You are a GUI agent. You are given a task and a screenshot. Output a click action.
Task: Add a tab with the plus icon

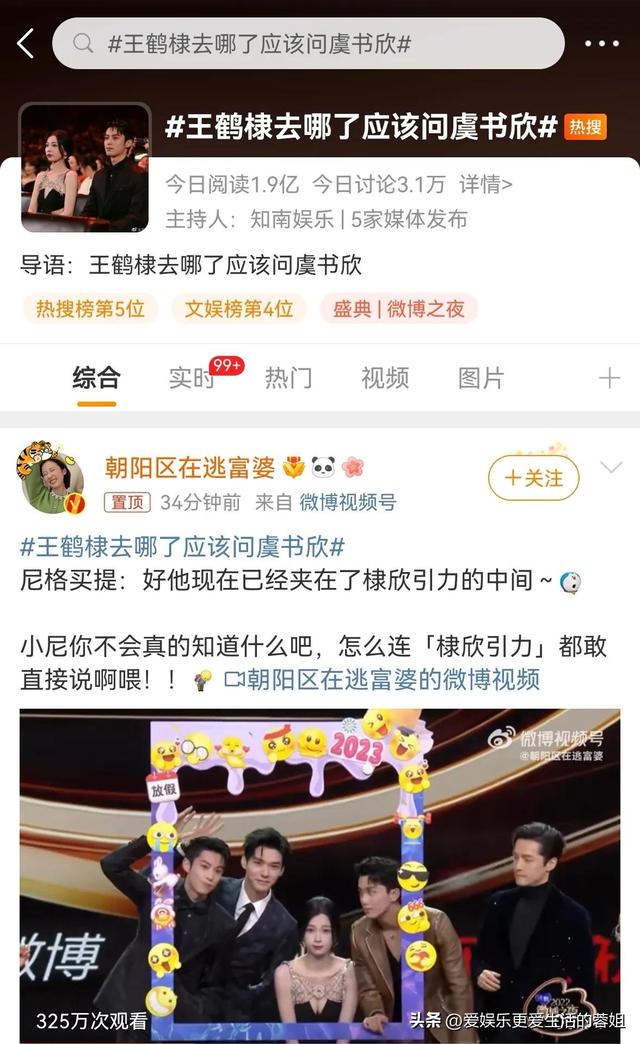tap(609, 378)
